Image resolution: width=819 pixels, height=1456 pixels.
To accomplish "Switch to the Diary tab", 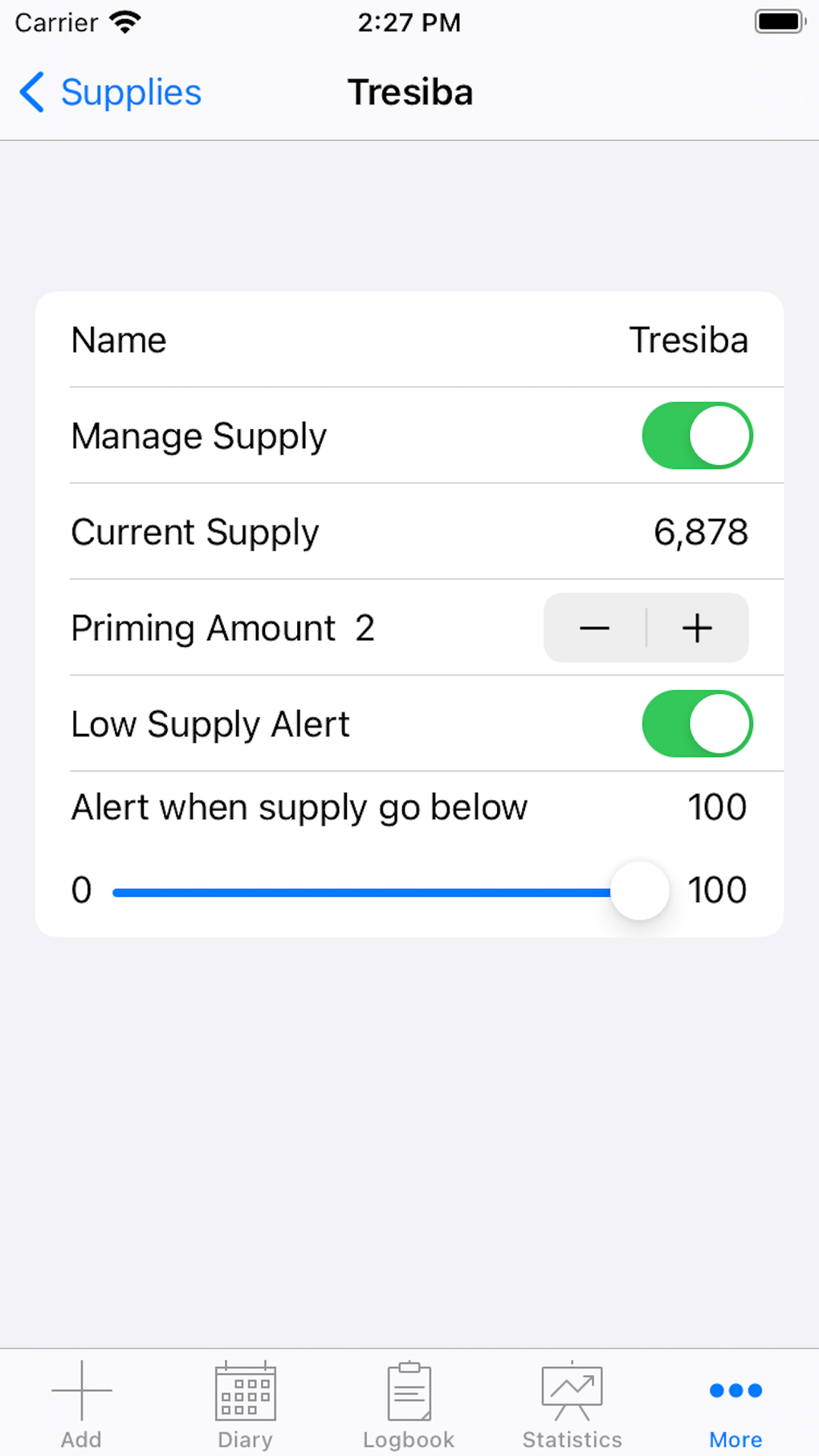I will click(246, 1404).
